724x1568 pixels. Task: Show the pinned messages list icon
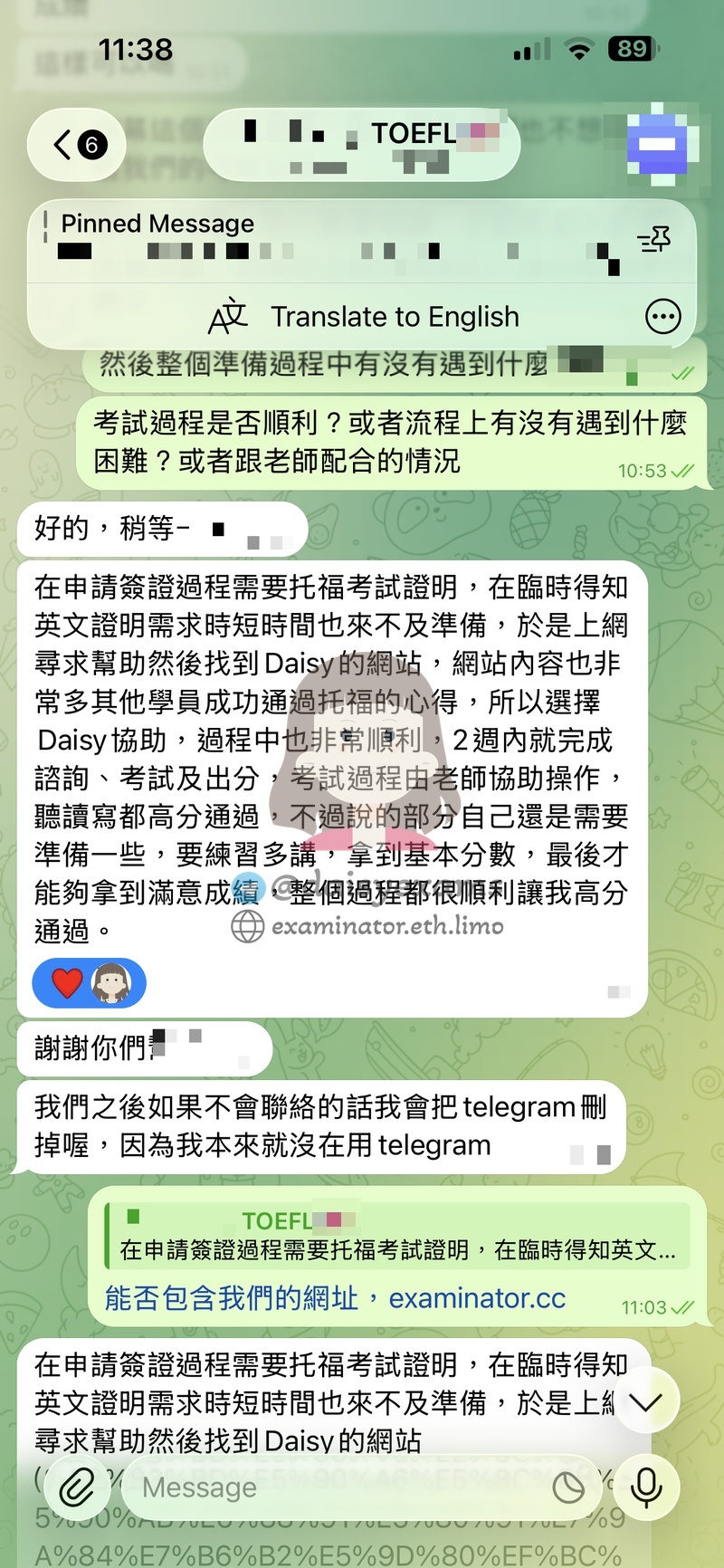653,240
